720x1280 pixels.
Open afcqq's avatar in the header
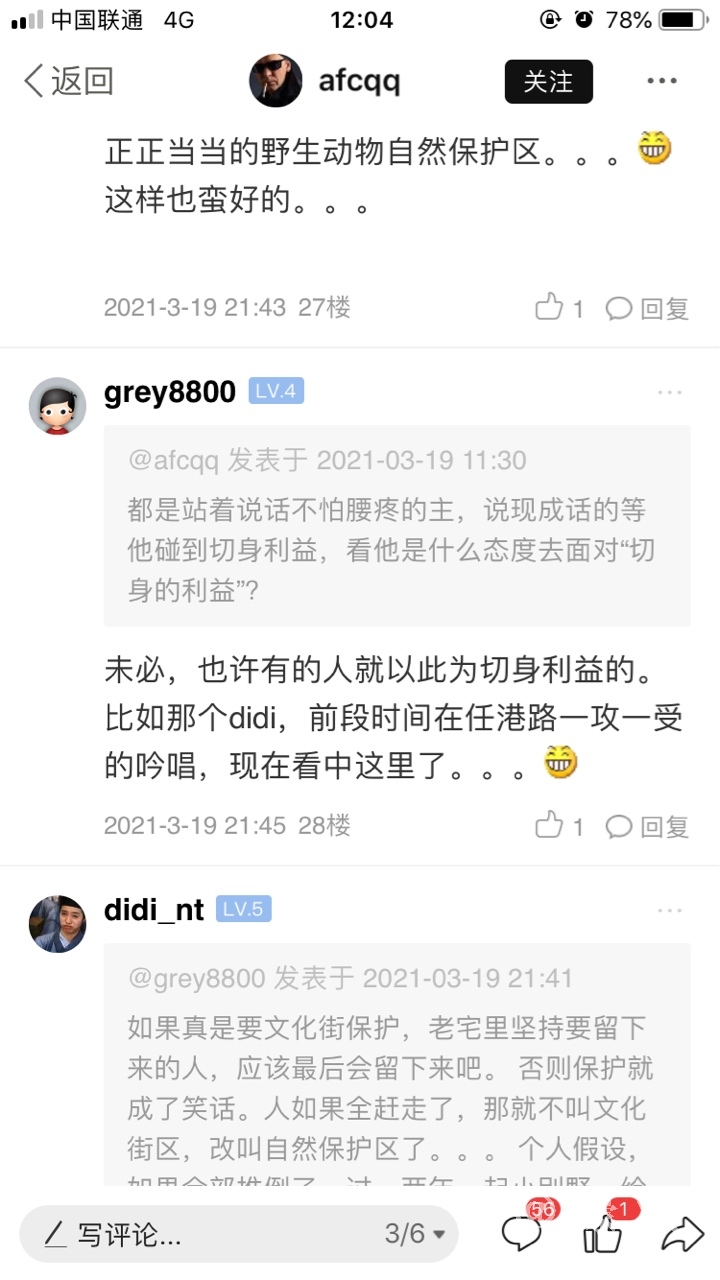pos(276,81)
